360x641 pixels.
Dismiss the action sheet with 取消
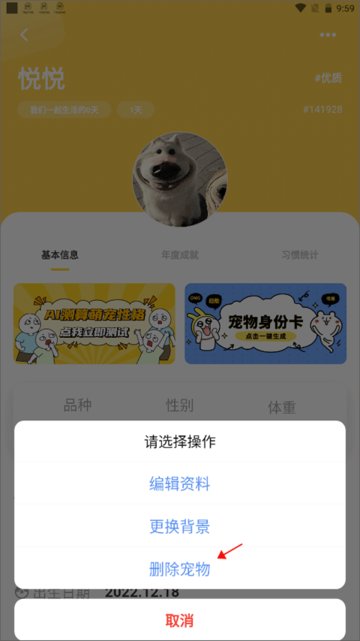tap(180, 620)
